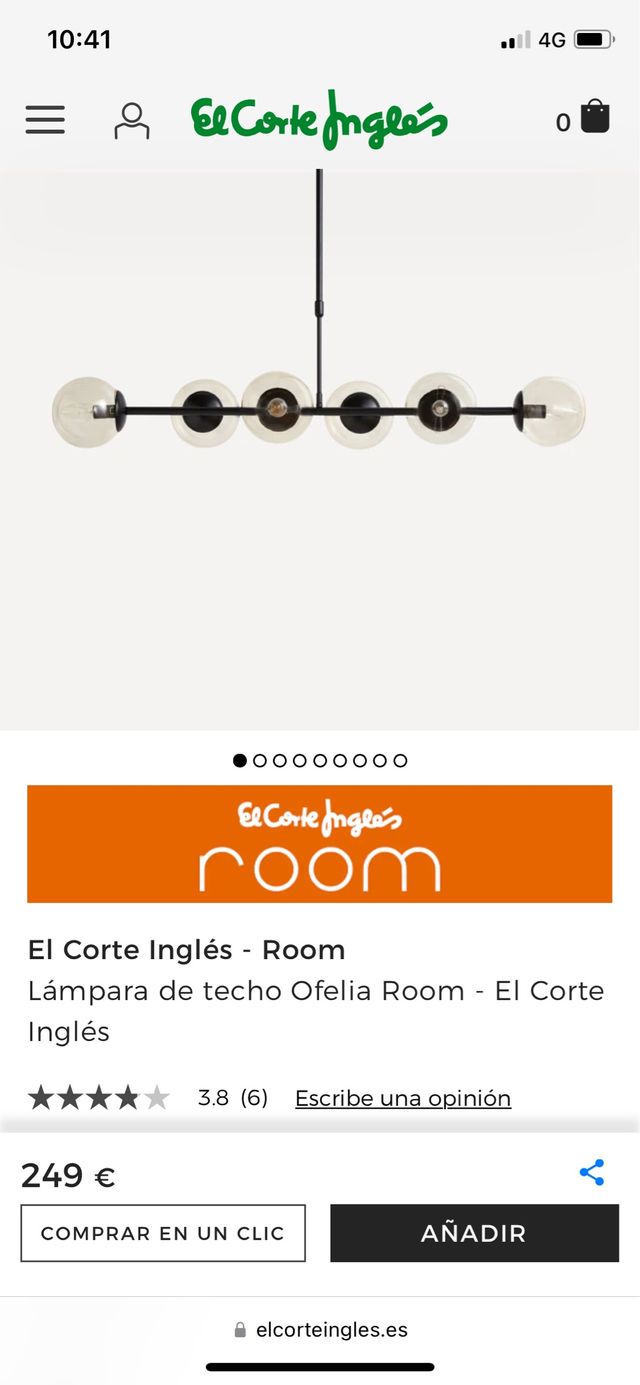Open the El Corte Inglés Room banner
Viewport: 640px width, 1385px height.
tap(319, 843)
